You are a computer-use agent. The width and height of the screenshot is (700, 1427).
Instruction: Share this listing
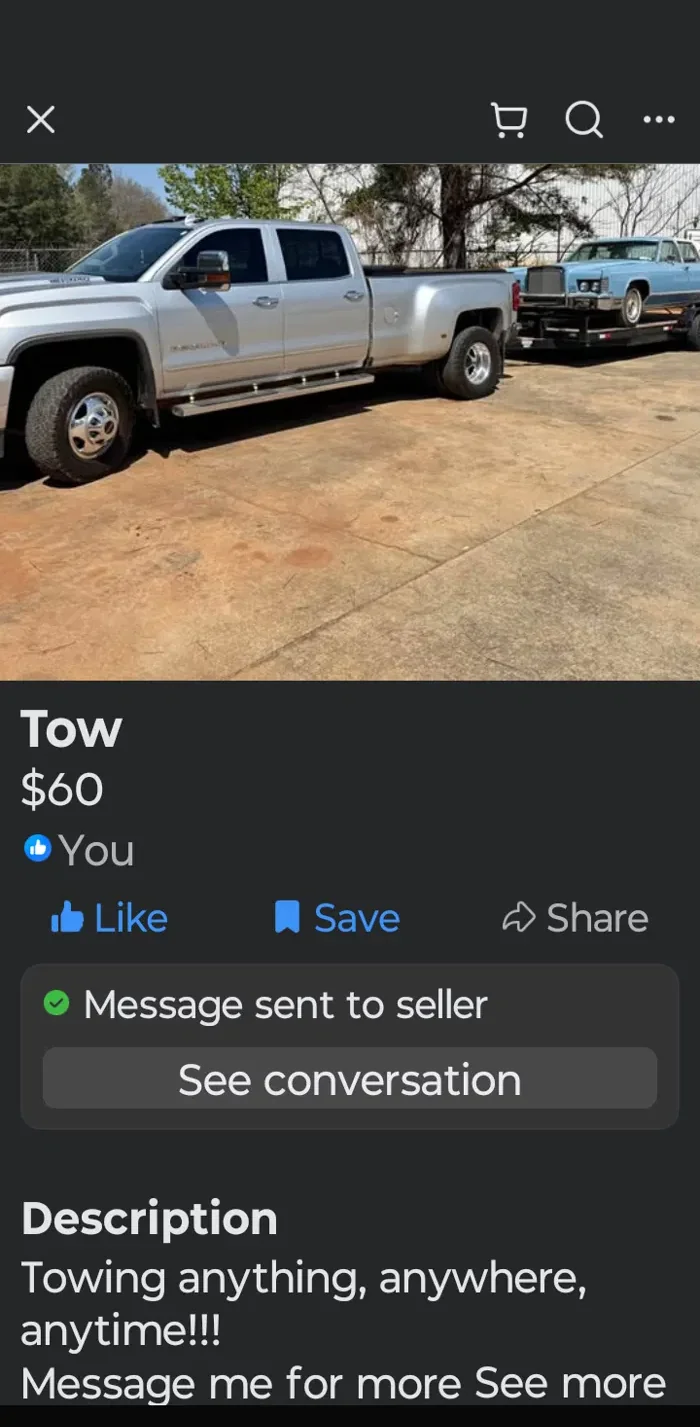pyautogui.click(x=575, y=918)
